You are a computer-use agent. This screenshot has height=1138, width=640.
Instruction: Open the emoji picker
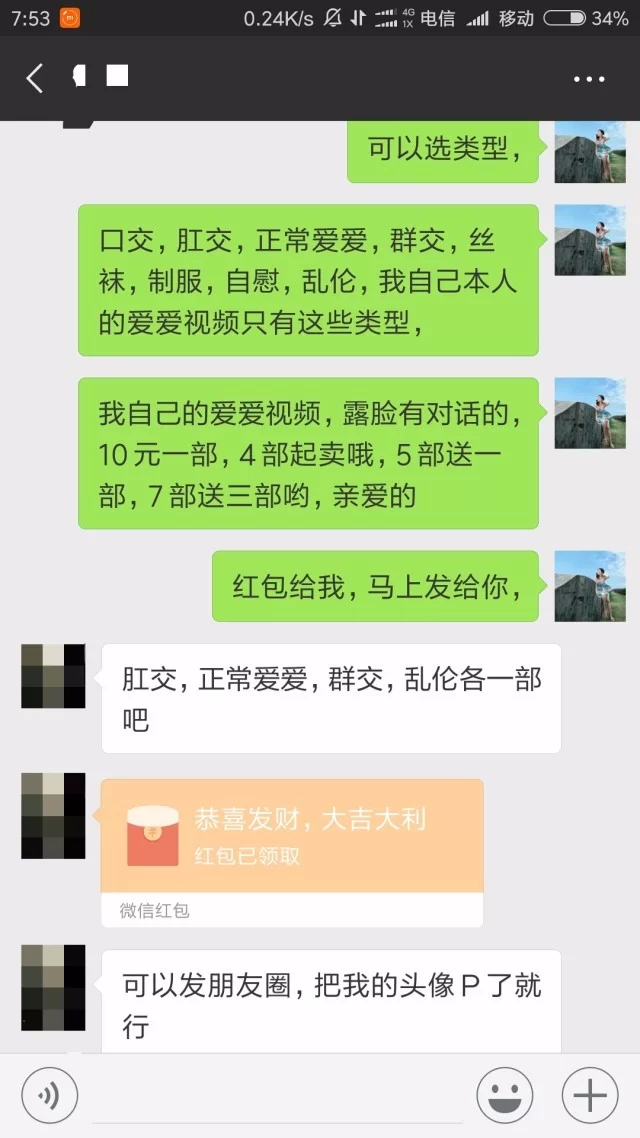pyautogui.click(x=504, y=1096)
